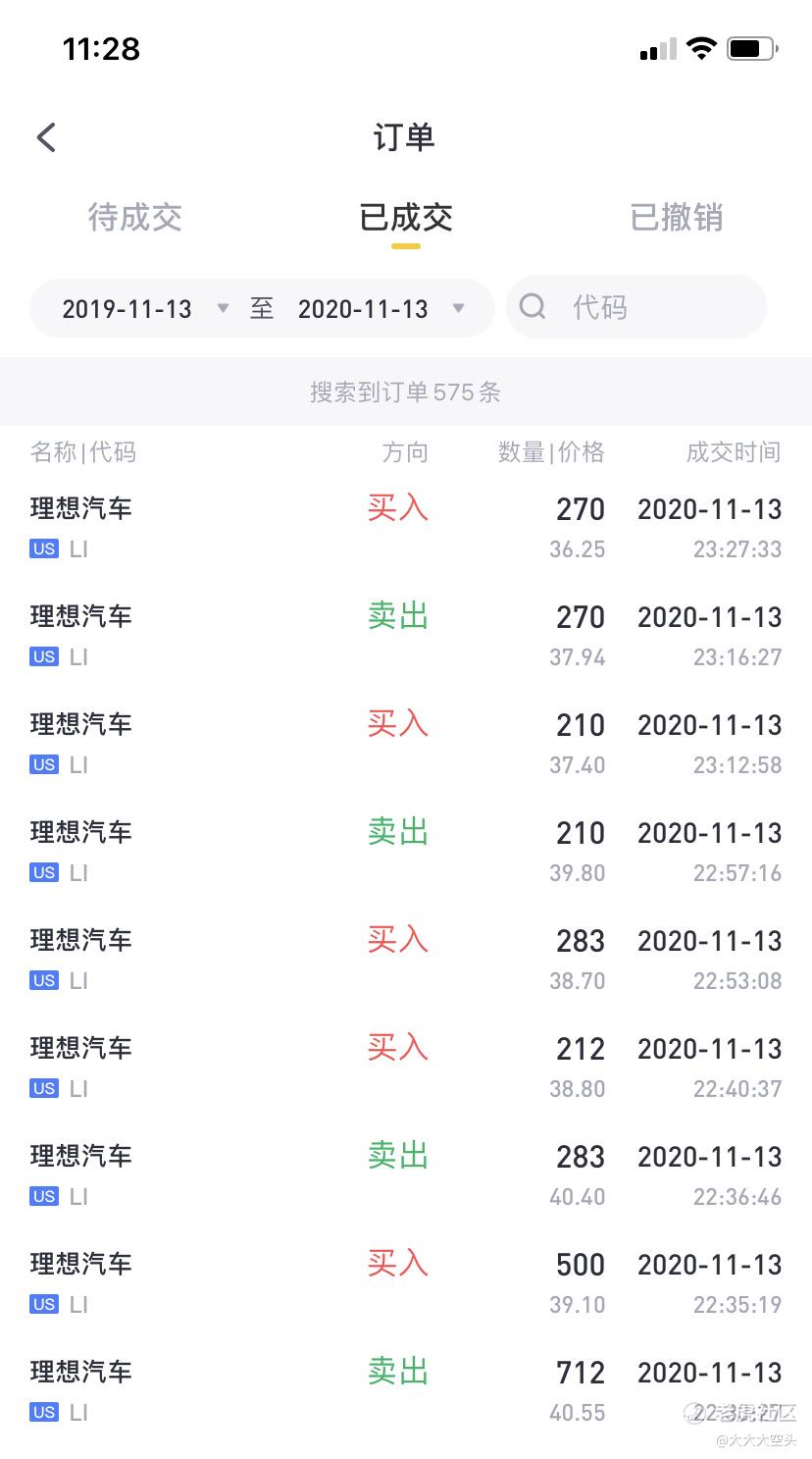Select the 已成交 tab
Viewport: 812px width, 1459px height.
point(405,217)
